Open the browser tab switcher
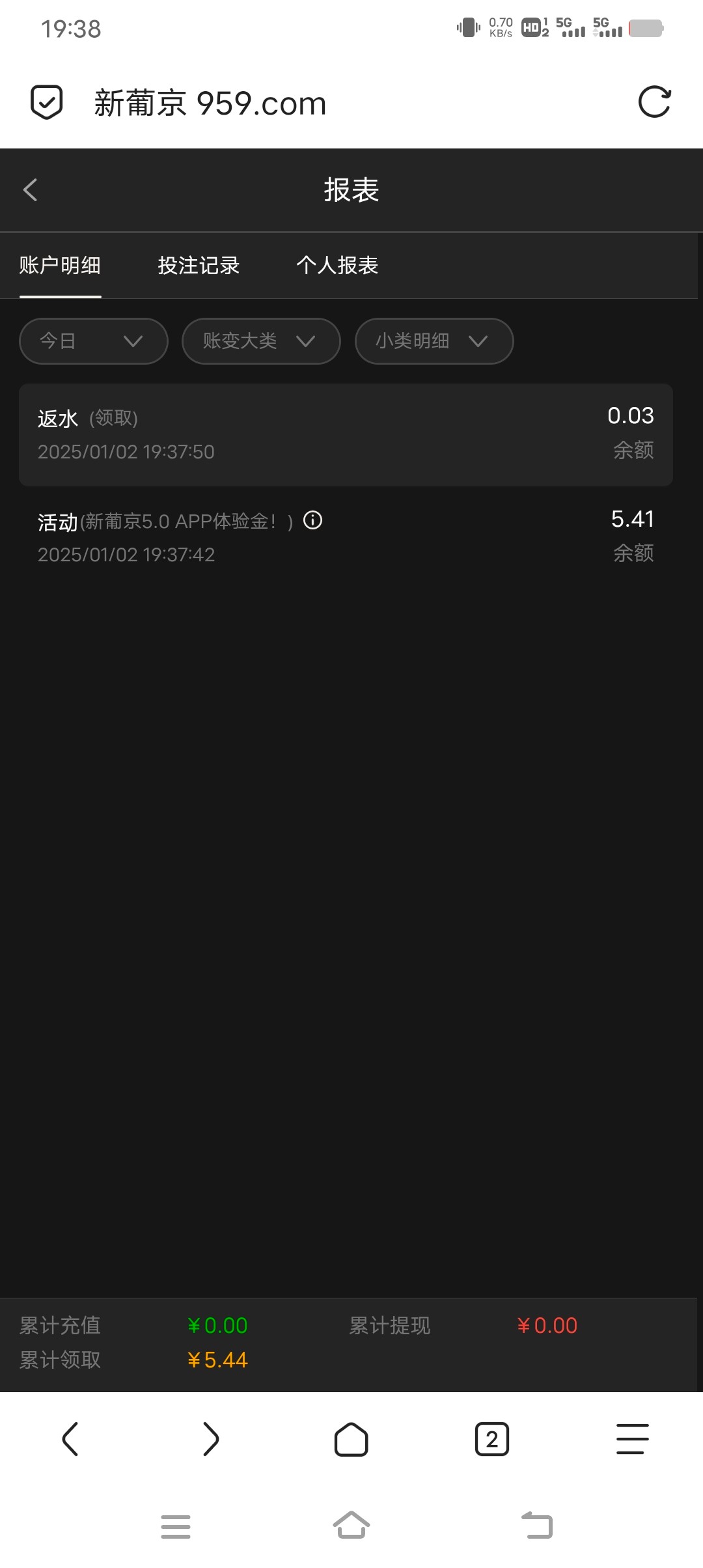 [x=492, y=1439]
